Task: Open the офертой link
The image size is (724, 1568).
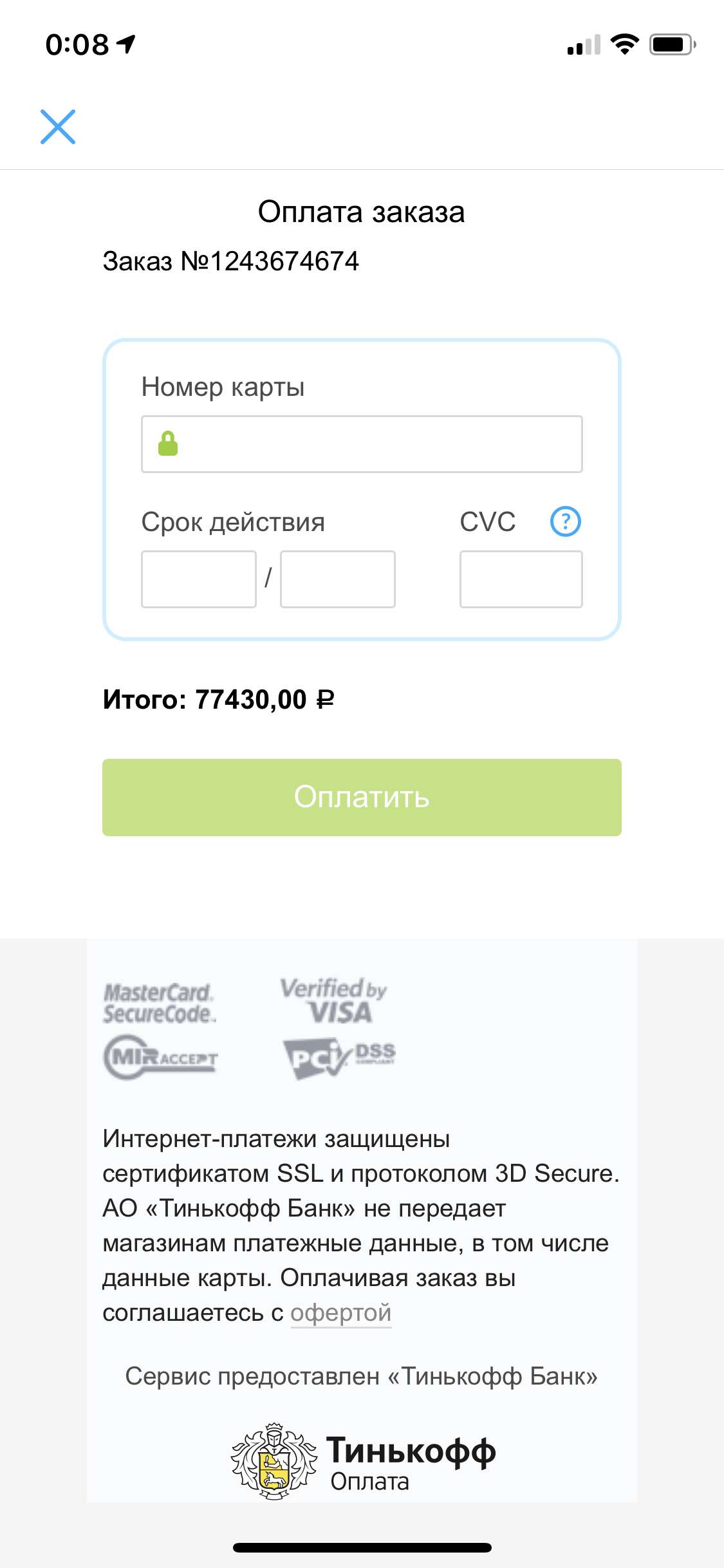Action: click(x=340, y=1312)
